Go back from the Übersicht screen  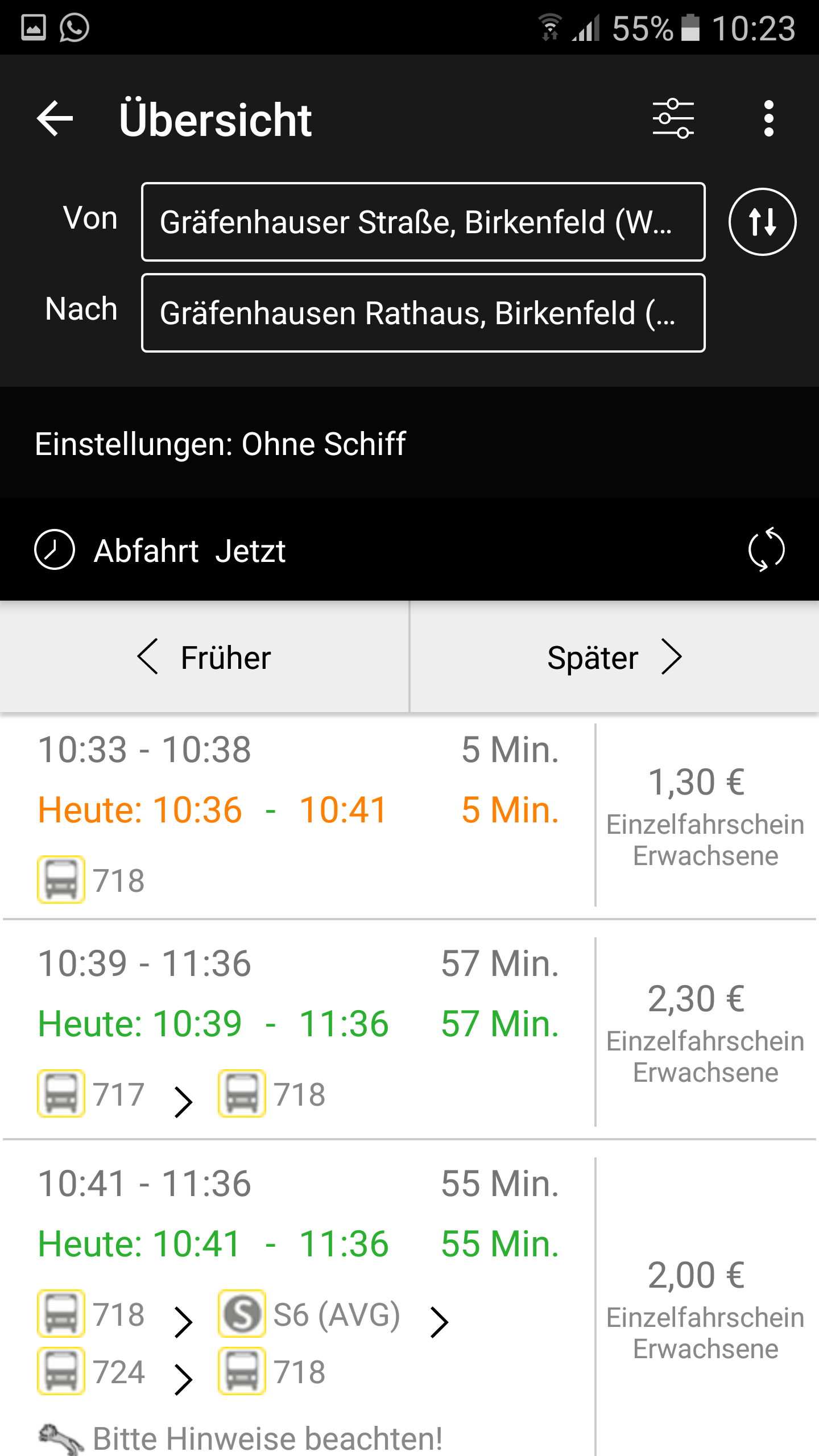pos(55,119)
